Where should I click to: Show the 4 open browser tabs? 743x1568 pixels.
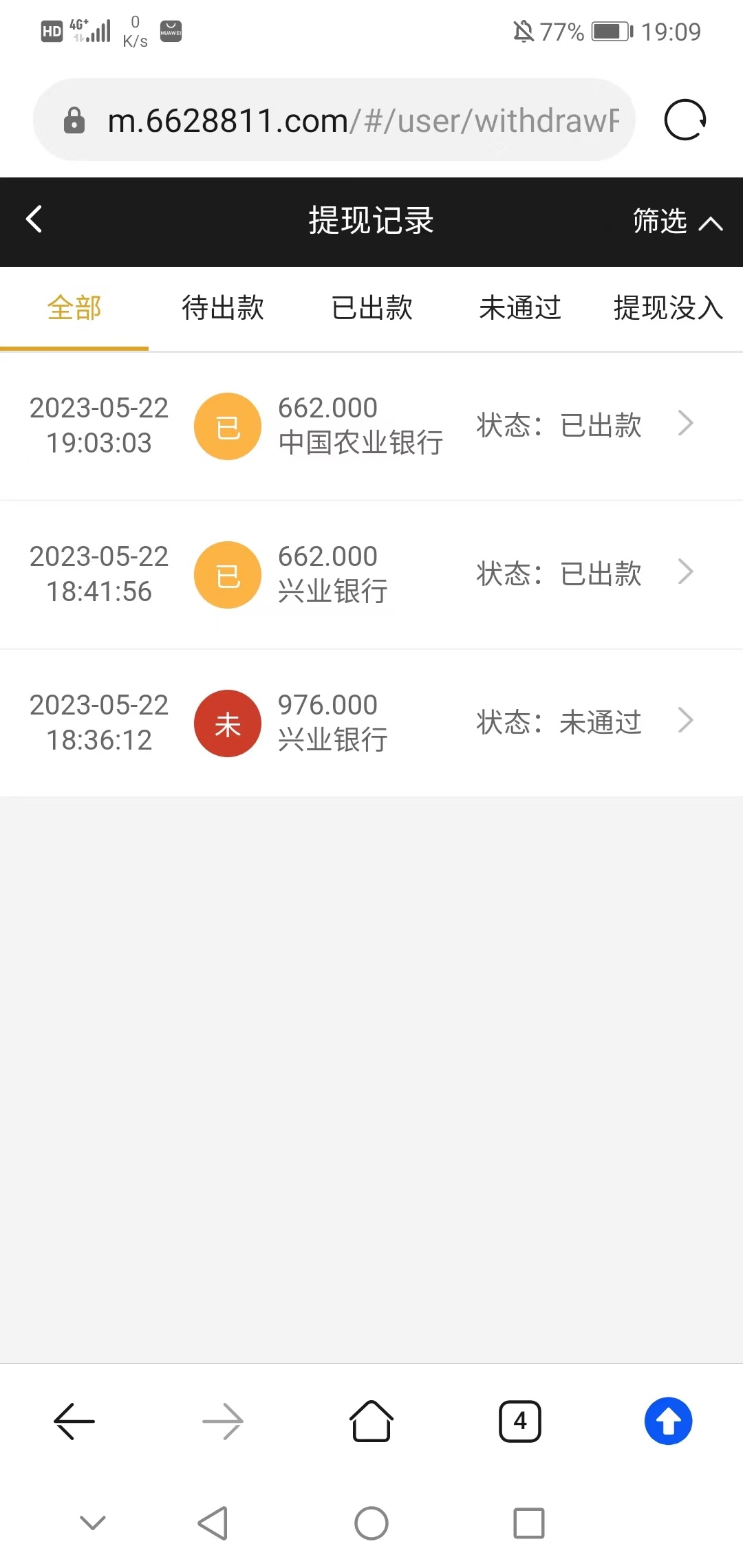pyautogui.click(x=520, y=1421)
